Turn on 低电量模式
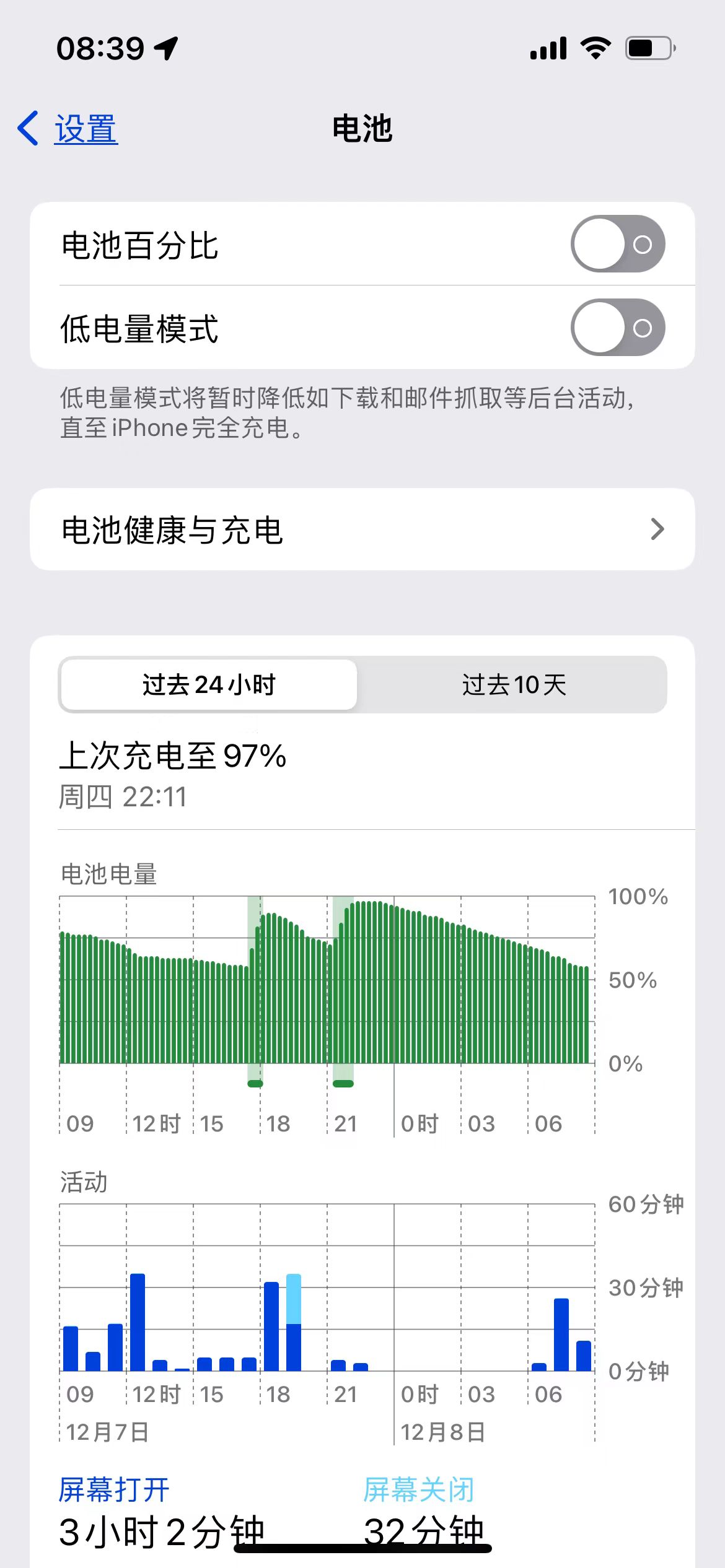Screen dimensions: 725x1568 [x=617, y=328]
